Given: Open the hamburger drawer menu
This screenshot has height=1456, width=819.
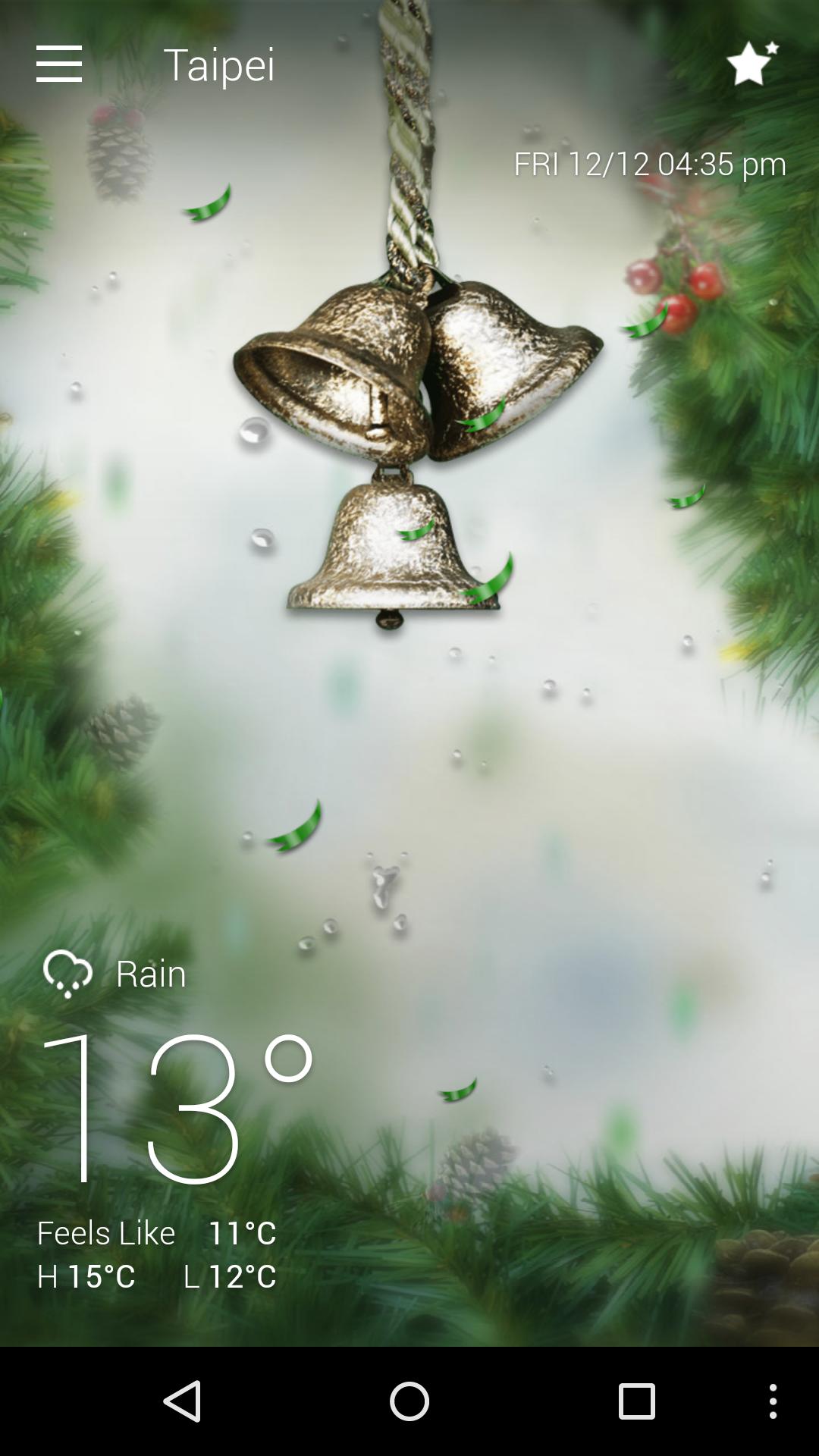Looking at the screenshot, I should coord(59,64).
